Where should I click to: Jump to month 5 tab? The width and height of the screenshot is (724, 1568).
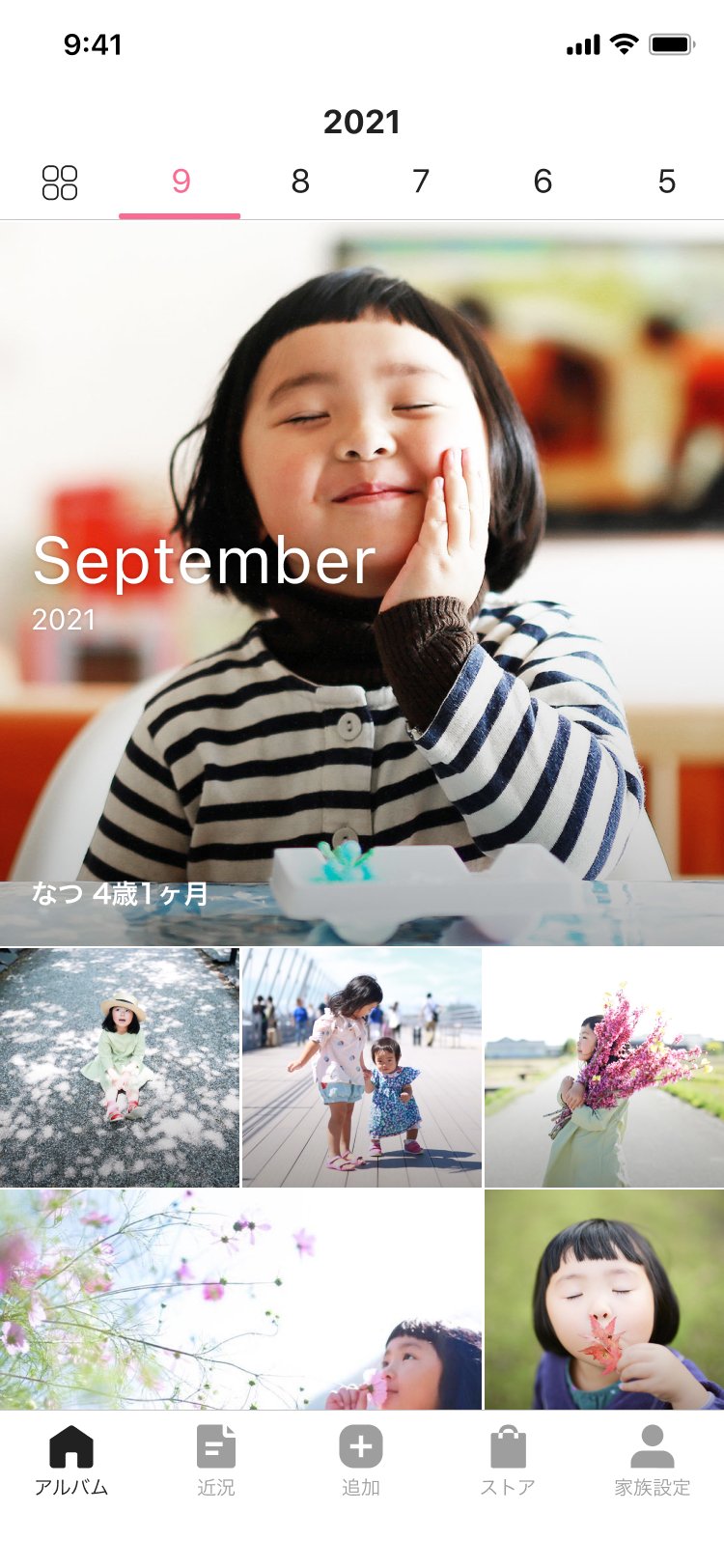tap(666, 182)
